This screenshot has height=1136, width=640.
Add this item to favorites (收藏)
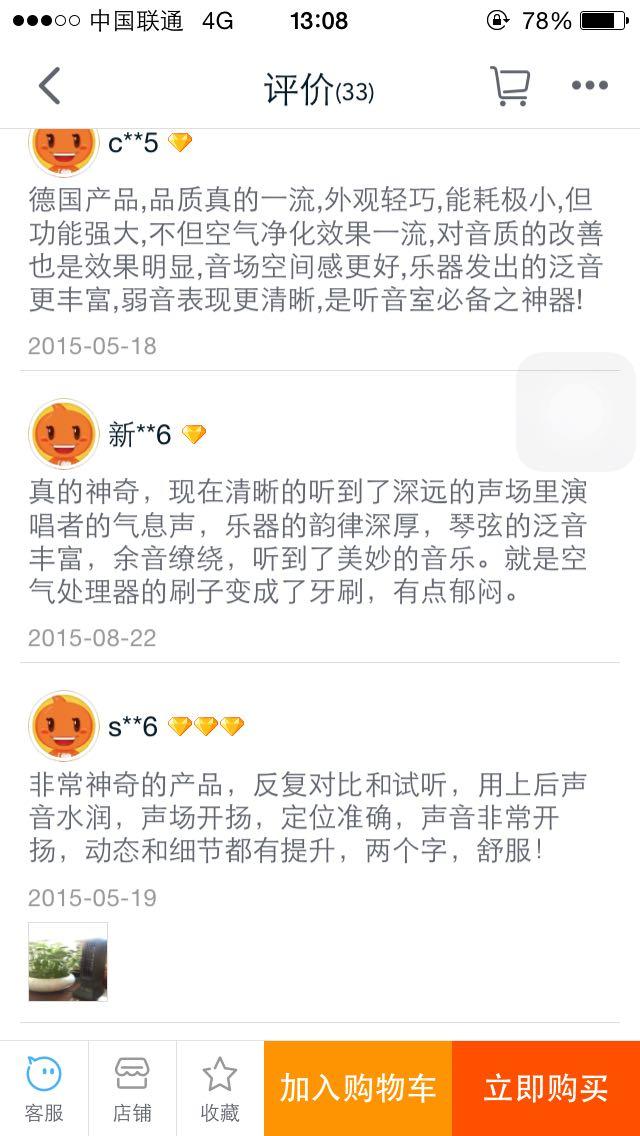click(x=220, y=1088)
